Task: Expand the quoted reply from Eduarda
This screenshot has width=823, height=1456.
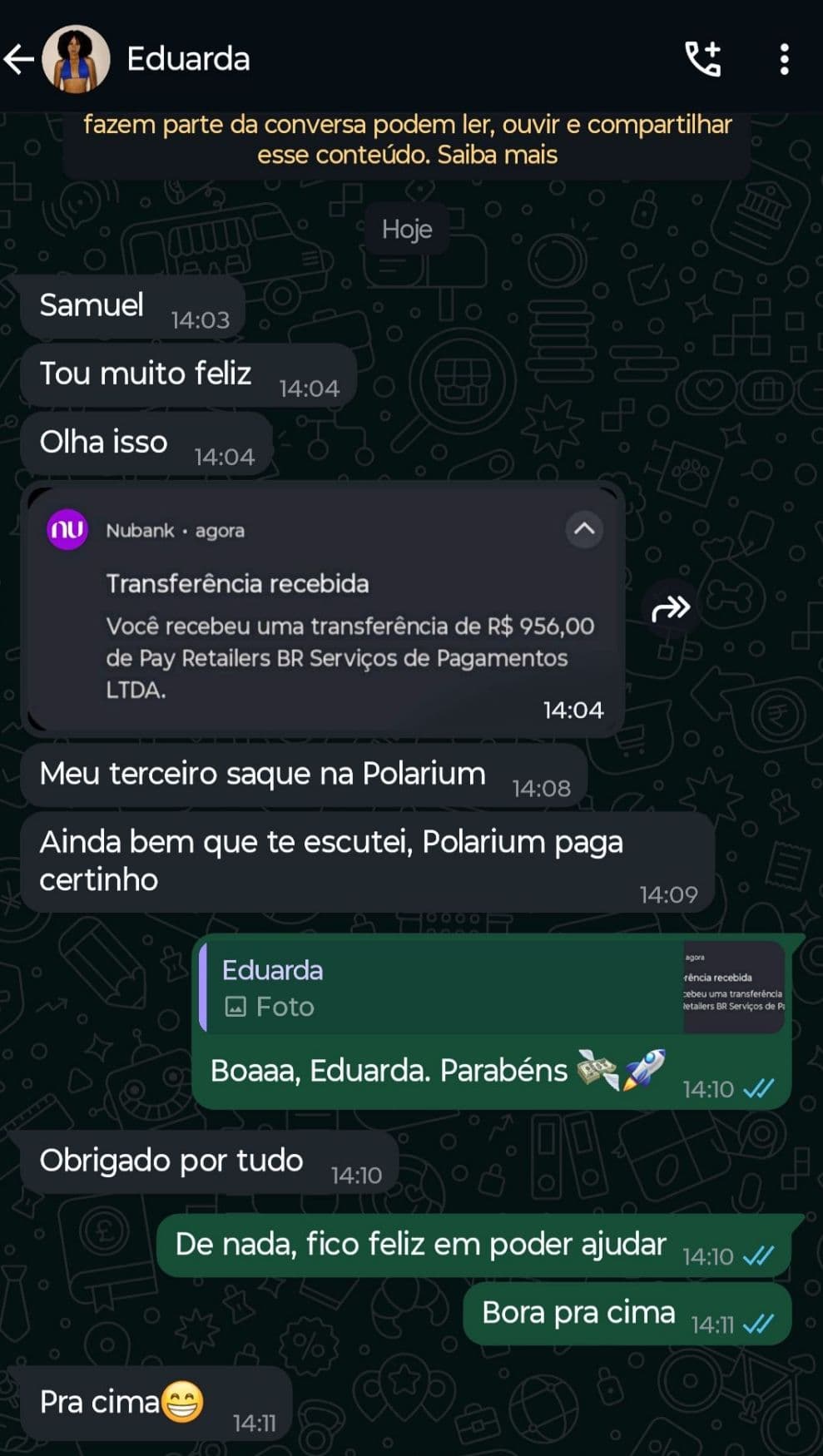Action: point(416,986)
